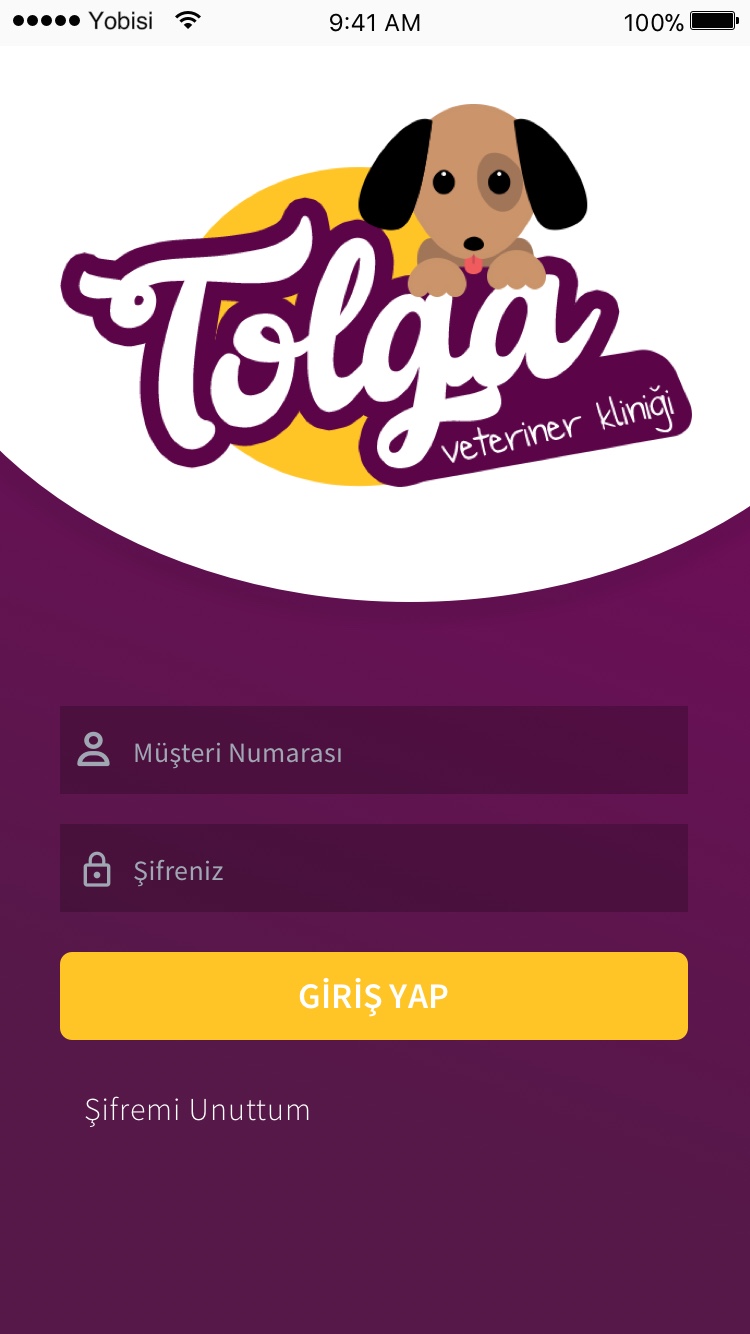
Task: Tap the Şifreniz password field
Action: pyautogui.click(x=374, y=868)
